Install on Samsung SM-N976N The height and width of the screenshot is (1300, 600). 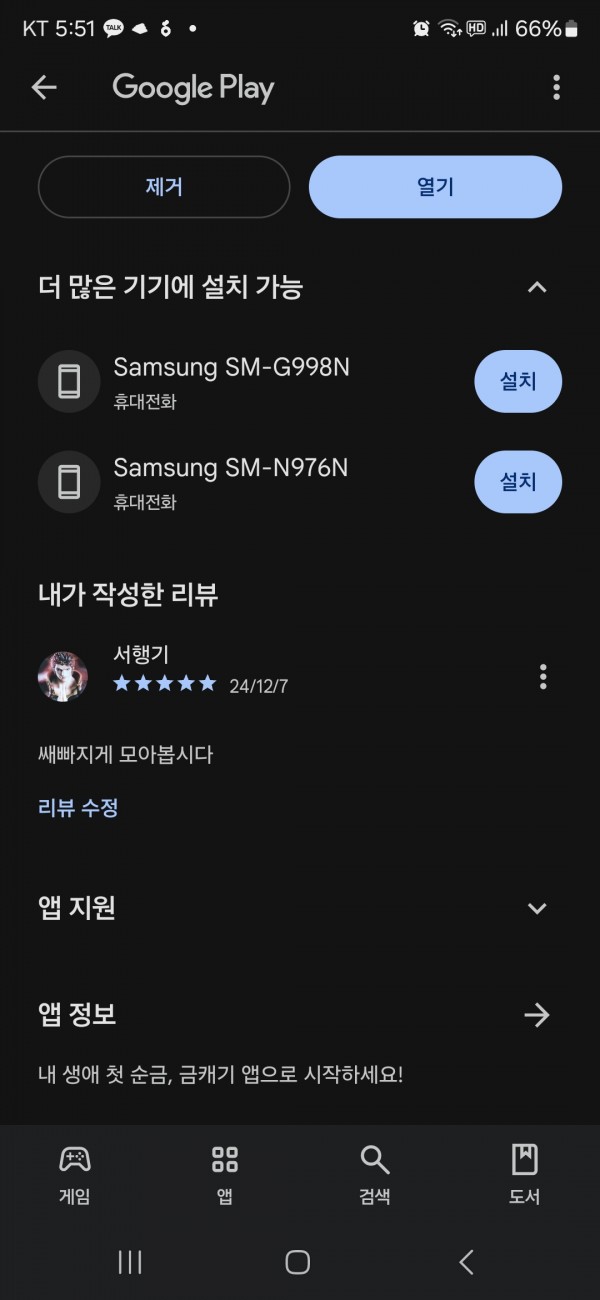pos(518,482)
